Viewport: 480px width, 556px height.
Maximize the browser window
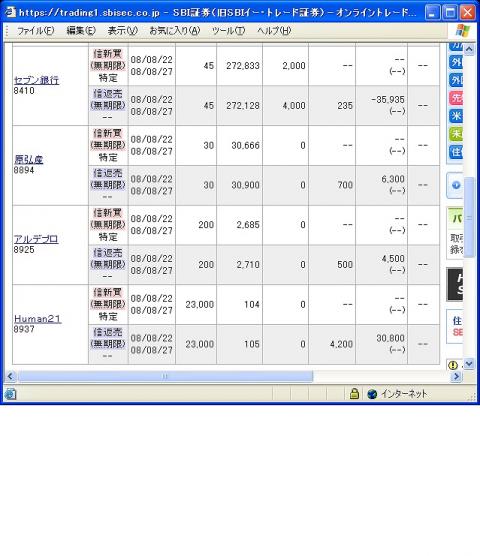[450, 13]
